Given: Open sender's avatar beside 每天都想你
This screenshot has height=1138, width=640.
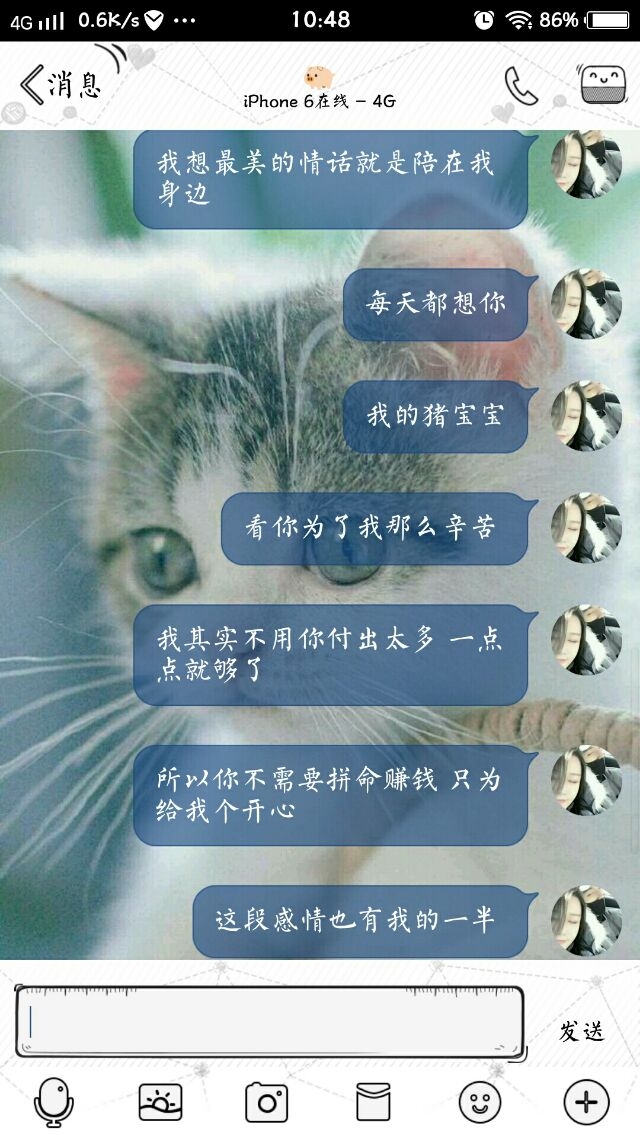Looking at the screenshot, I should point(586,303).
